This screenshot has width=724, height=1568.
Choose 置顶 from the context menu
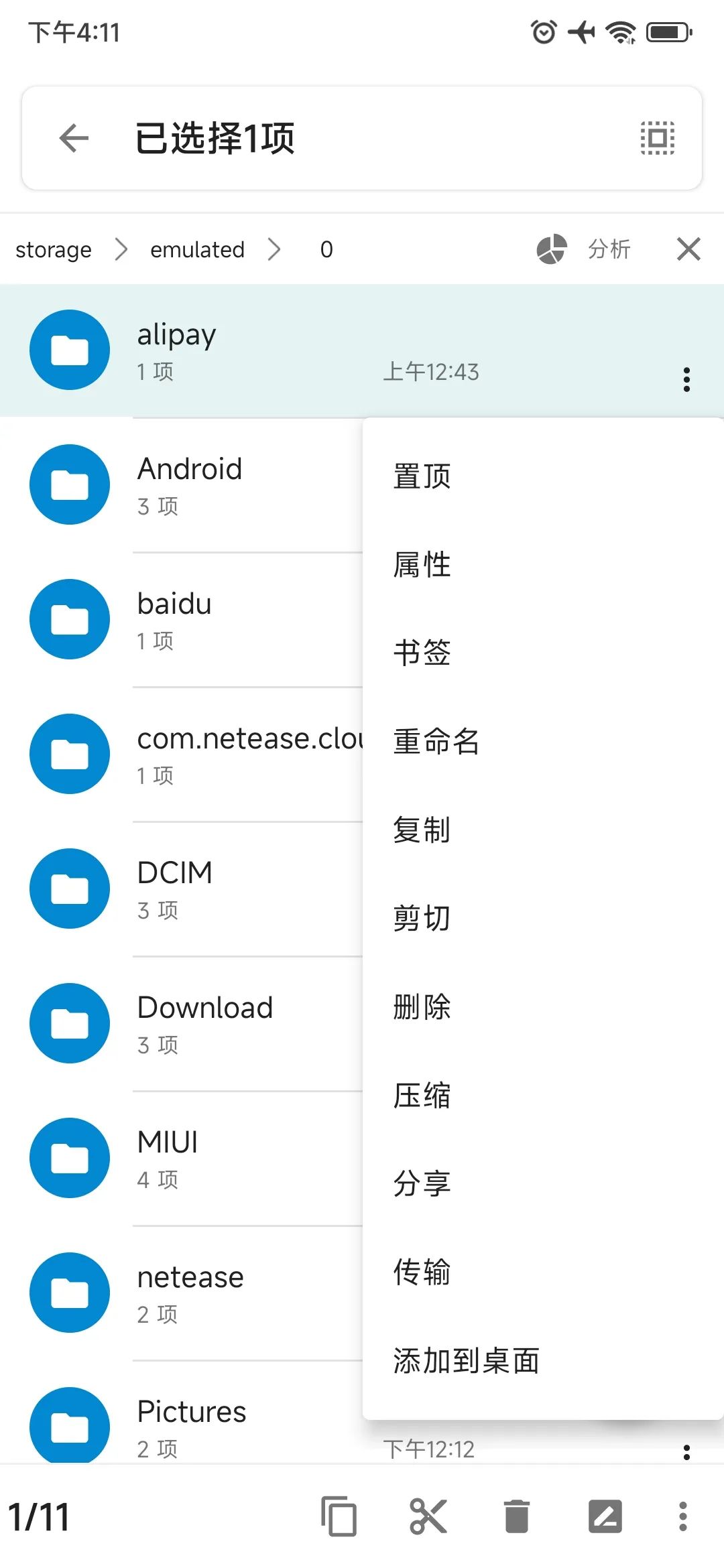543,476
